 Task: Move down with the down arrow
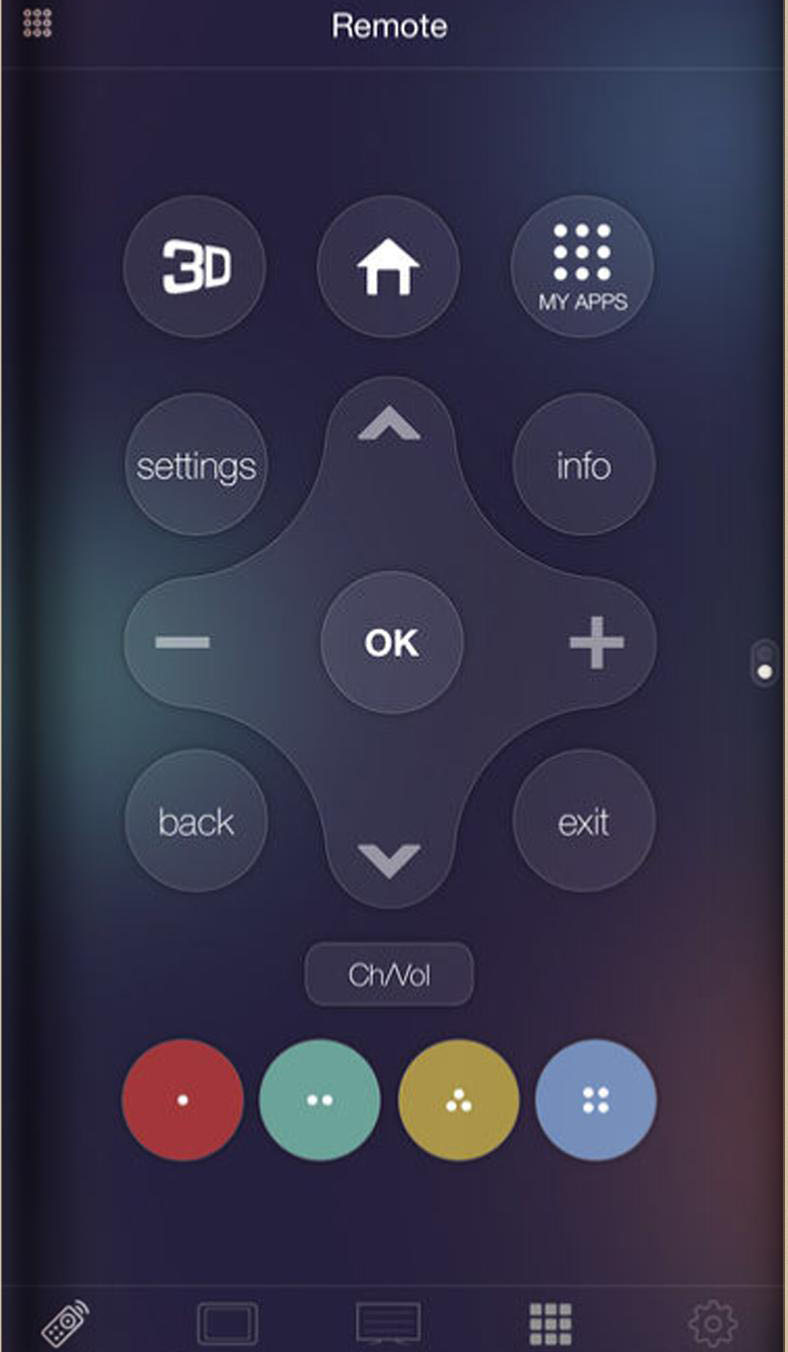[x=389, y=858]
